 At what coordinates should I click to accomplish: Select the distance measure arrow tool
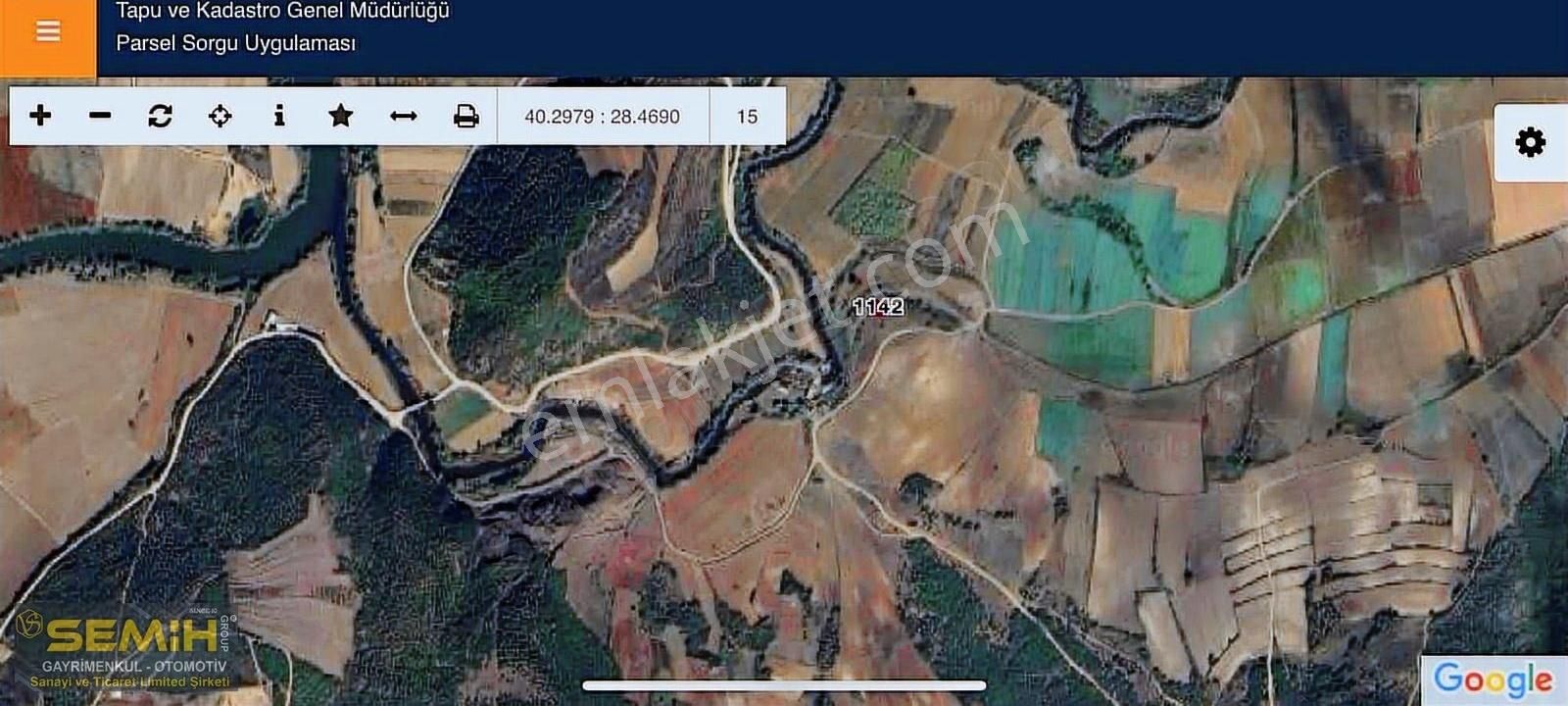(x=403, y=116)
